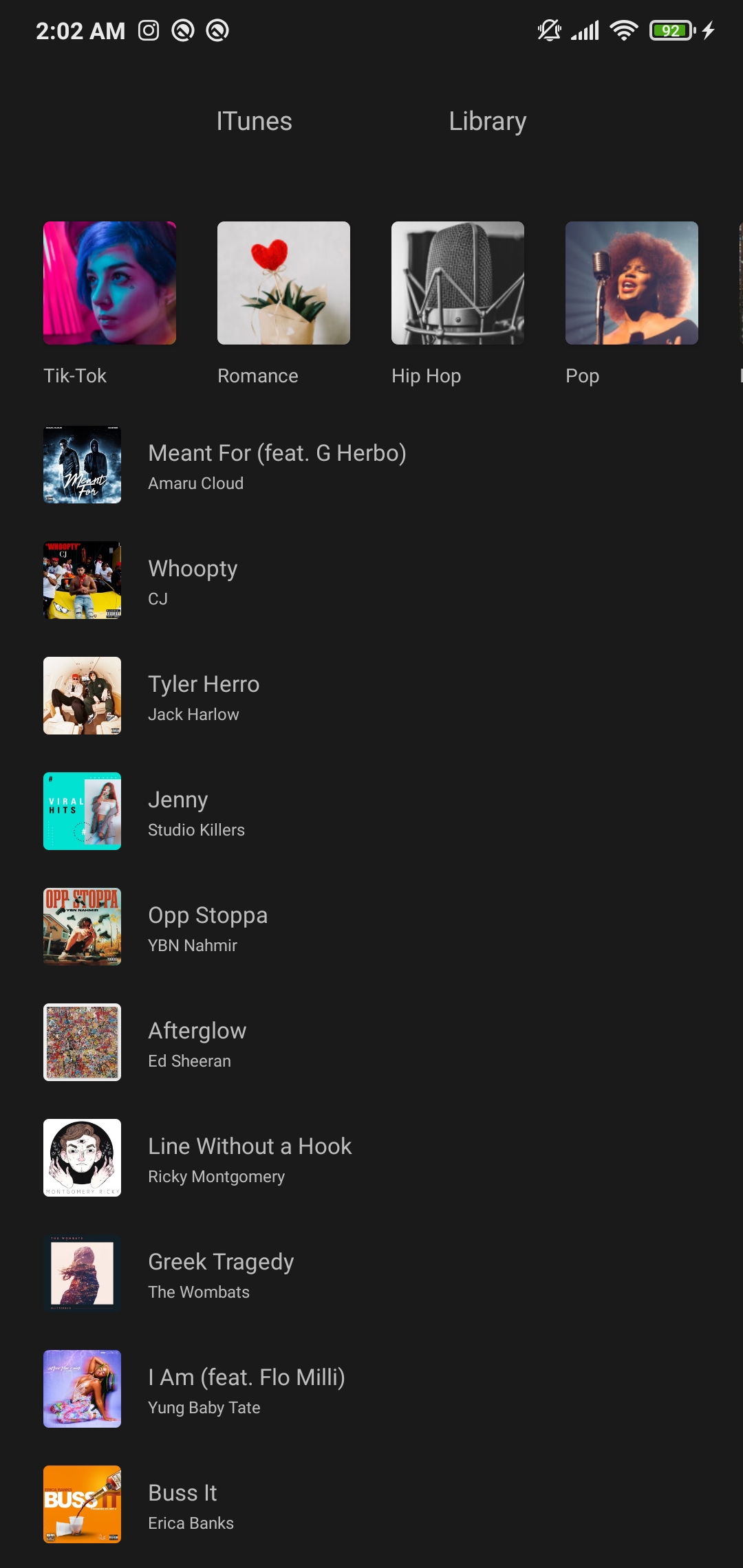Switch to the Library tab
Image resolution: width=743 pixels, height=1568 pixels.
point(487,122)
